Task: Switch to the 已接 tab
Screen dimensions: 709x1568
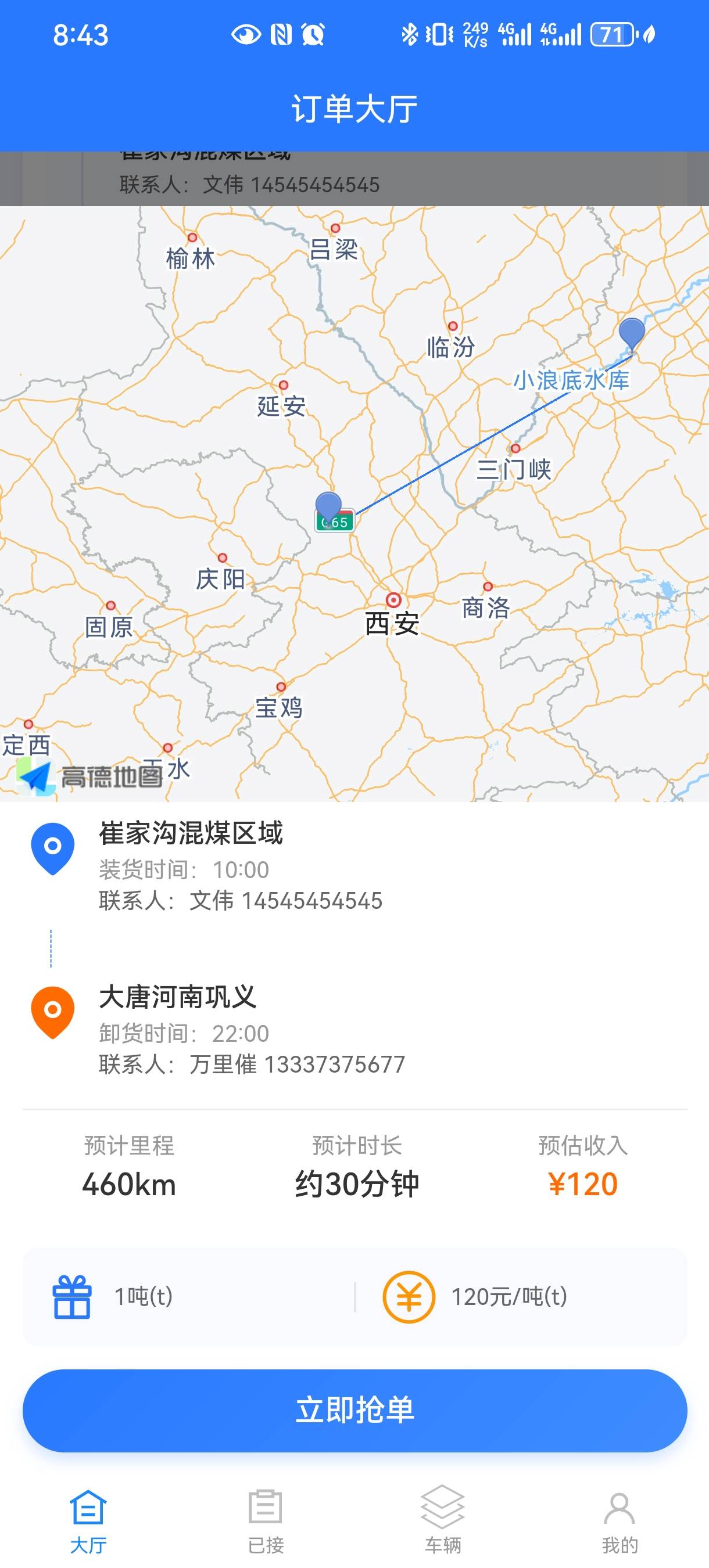Action: click(x=266, y=1520)
